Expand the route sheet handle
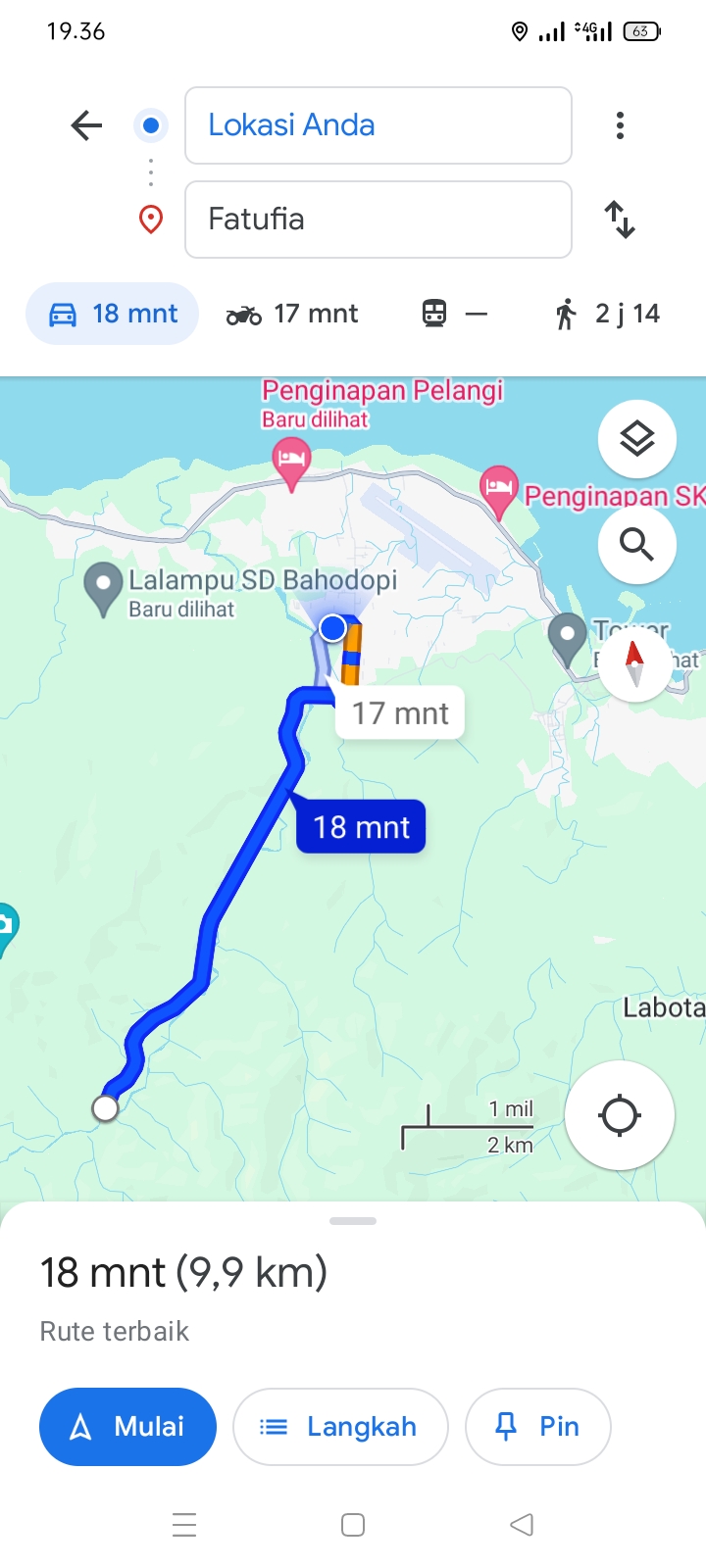The image size is (706, 1568). pos(353,1221)
